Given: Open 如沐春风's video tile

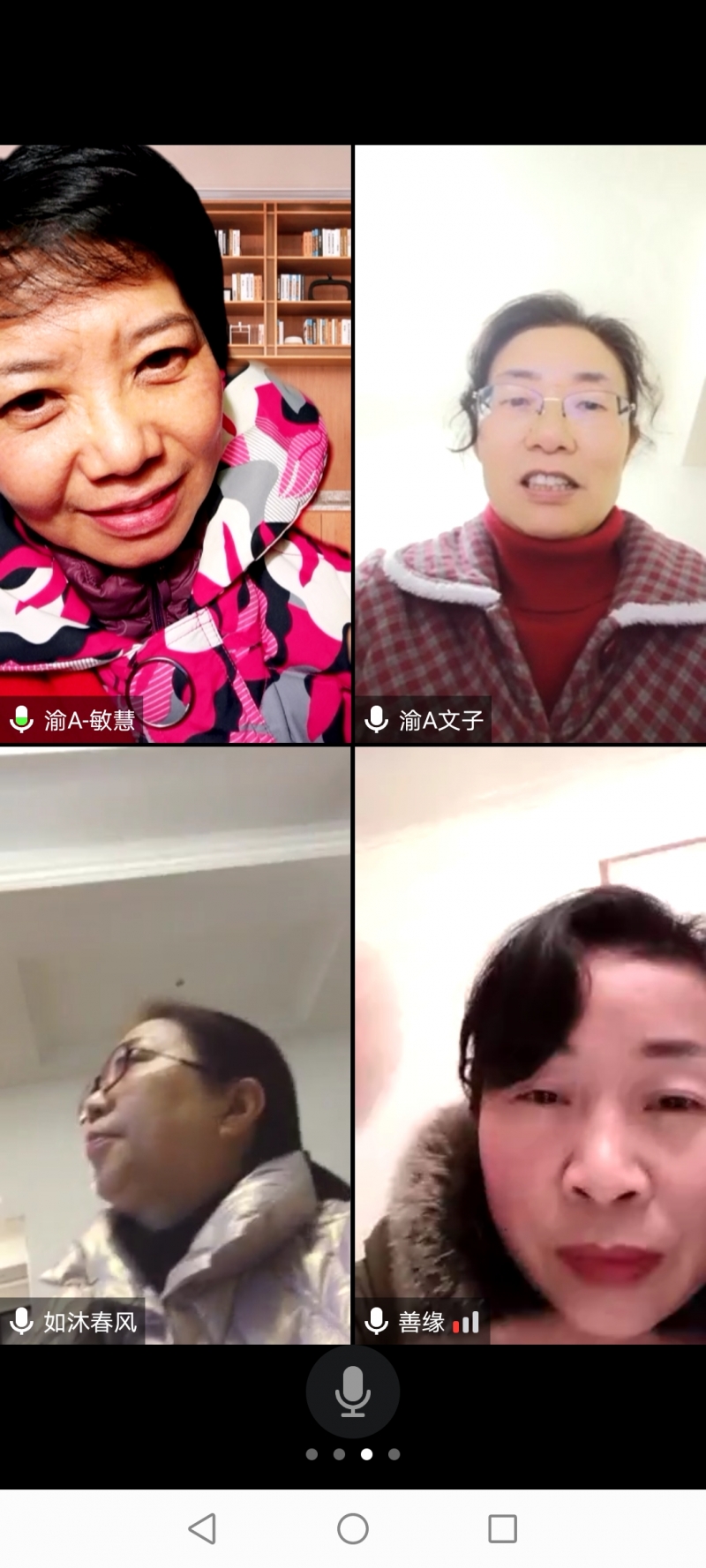Looking at the screenshot, I should [176, 1046].
